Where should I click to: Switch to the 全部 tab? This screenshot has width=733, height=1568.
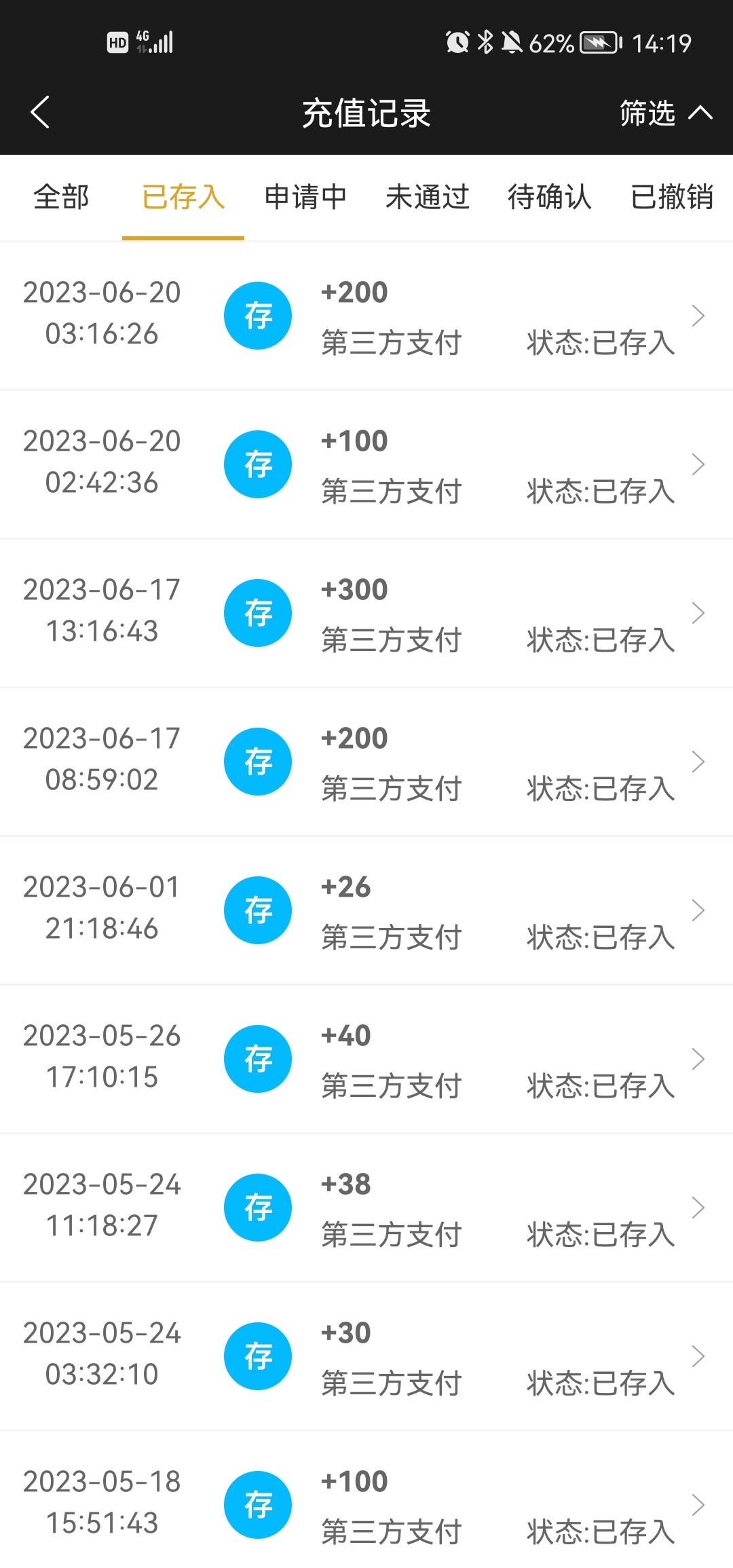[61, 198]
